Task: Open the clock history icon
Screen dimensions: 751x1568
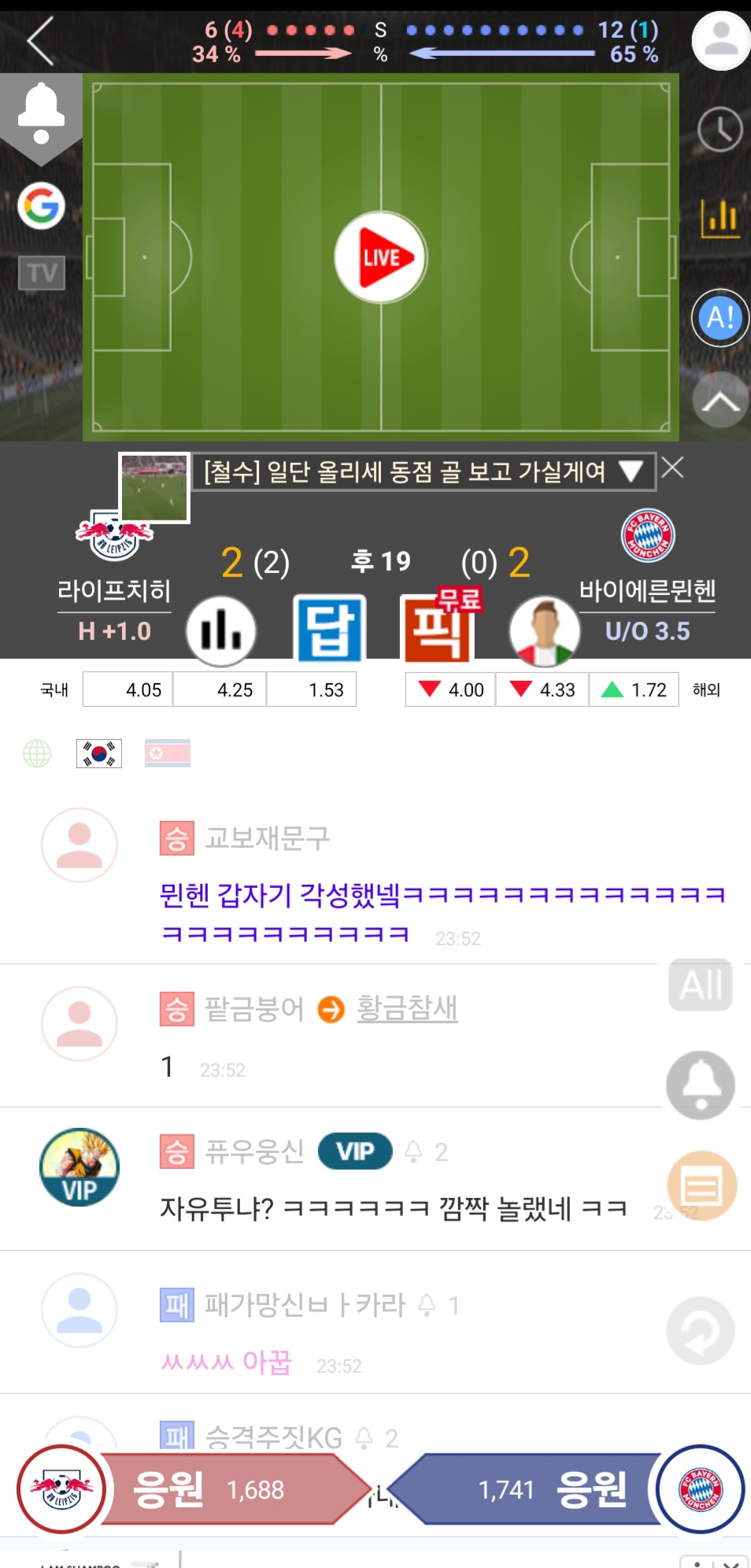Action: click(x=720, y=130)
